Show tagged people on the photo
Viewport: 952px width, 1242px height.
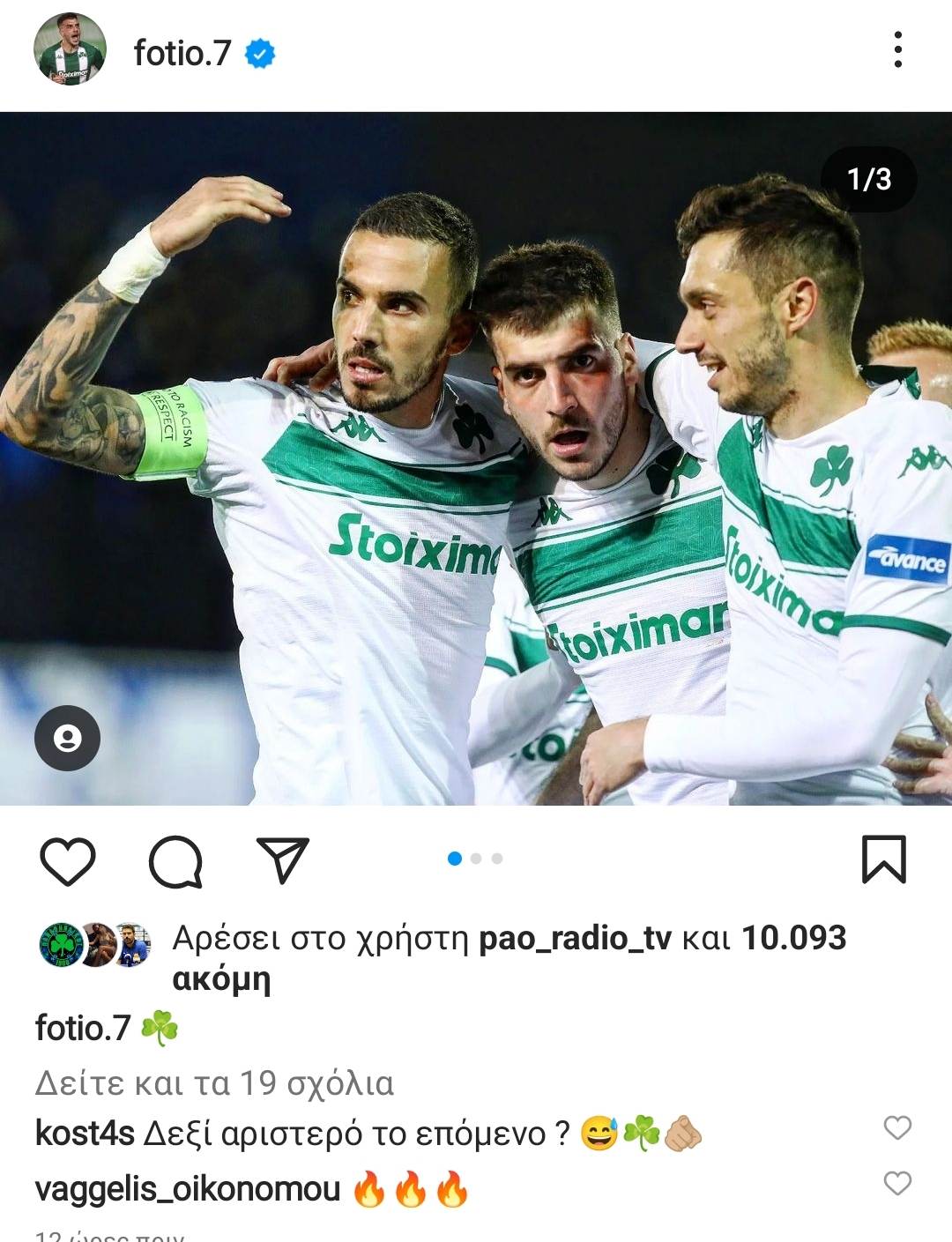67,738
